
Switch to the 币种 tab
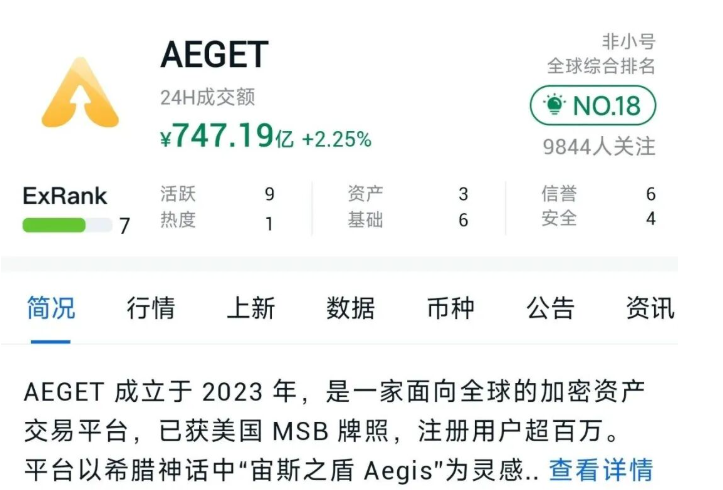(450, 308)
